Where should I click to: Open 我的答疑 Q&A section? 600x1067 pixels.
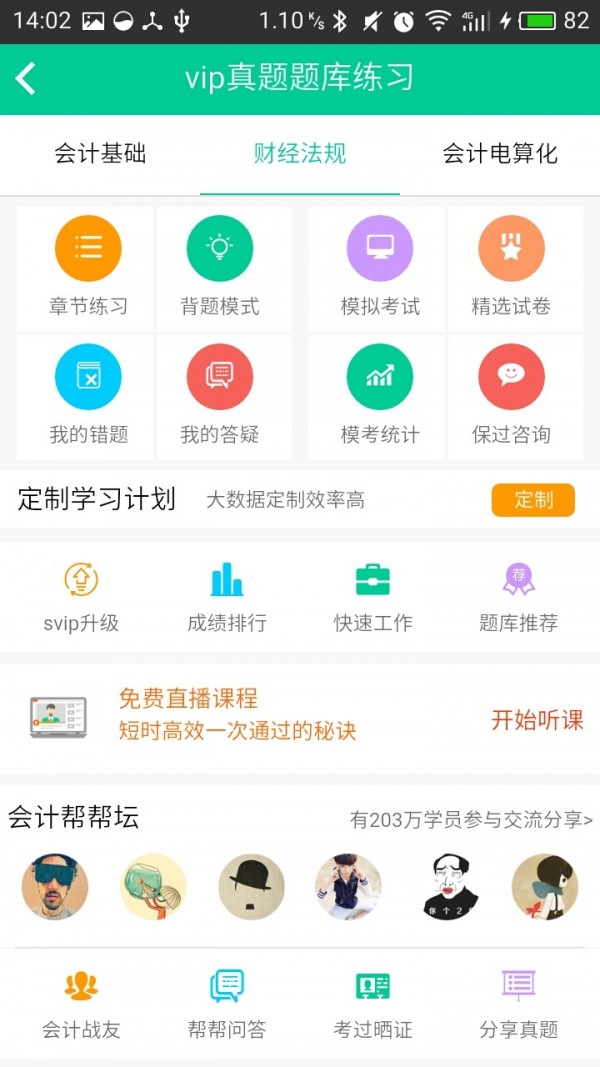[220, 395]
